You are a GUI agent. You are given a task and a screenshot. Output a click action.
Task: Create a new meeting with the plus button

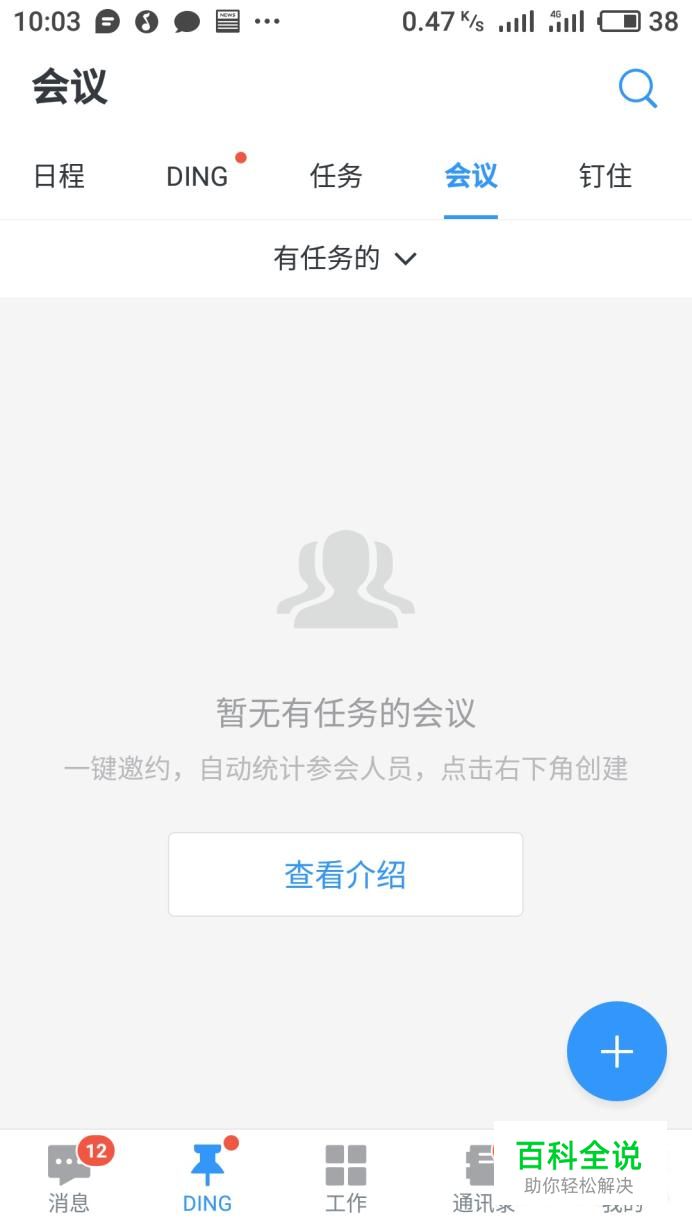coord(616,1051)
